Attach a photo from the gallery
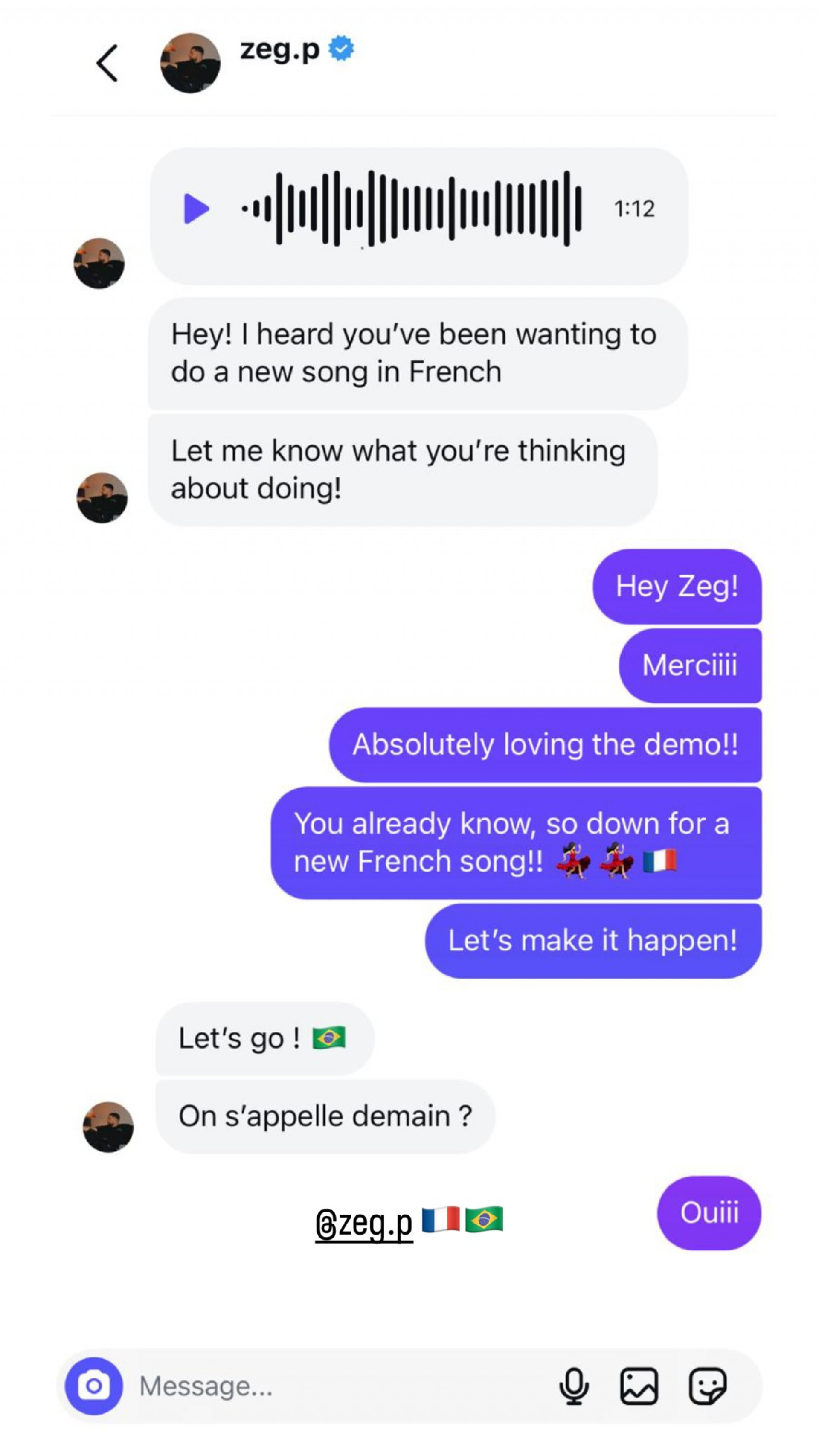Screen dimensions: 819x1456 click(x=639, y=1386)
